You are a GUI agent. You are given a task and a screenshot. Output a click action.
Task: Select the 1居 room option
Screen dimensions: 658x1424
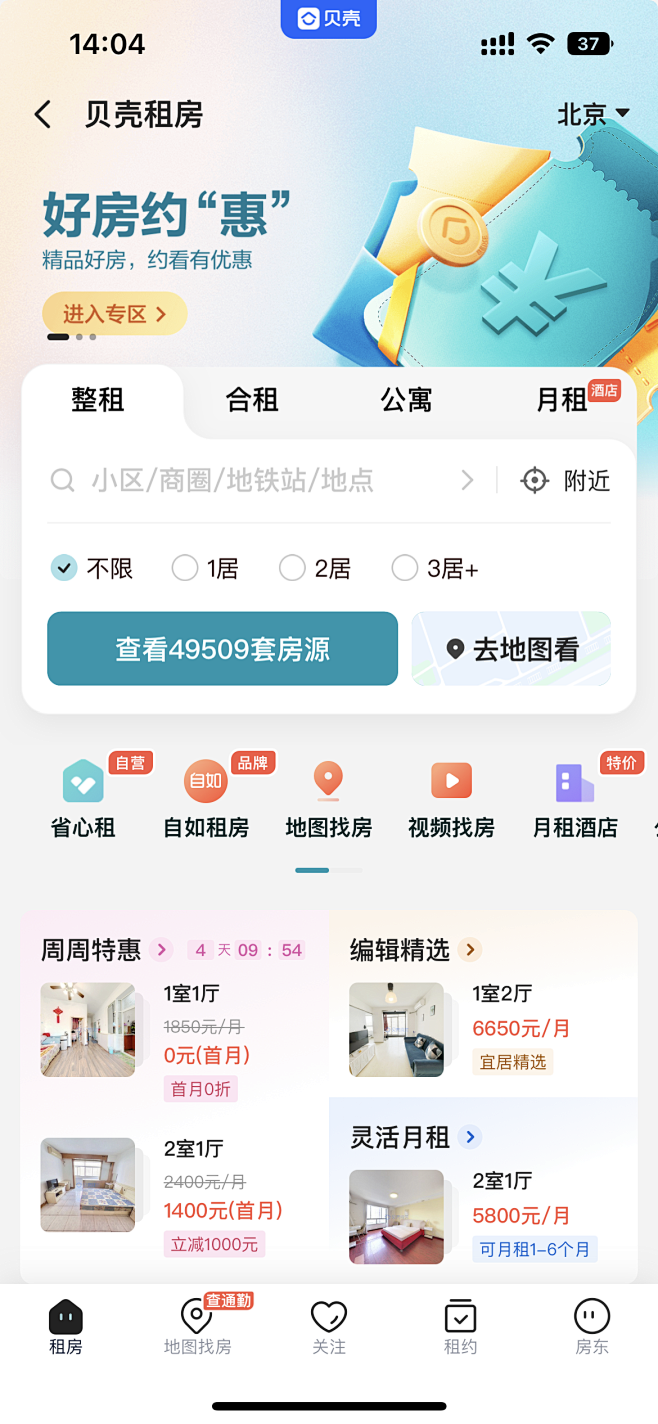pyautogui.click(x=205, y=569)
